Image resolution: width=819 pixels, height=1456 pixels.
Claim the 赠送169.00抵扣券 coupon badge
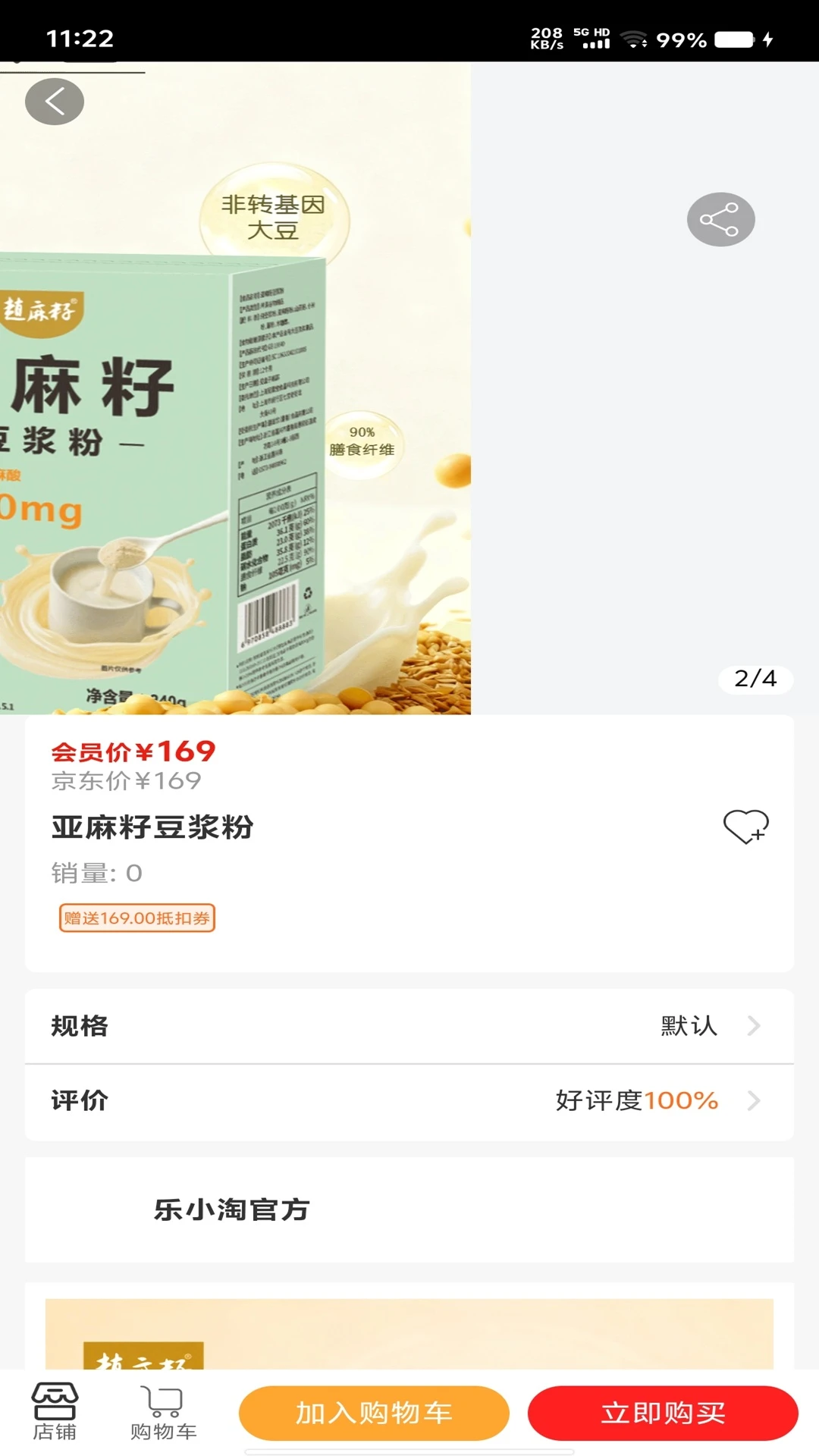[x=138, y=918]
